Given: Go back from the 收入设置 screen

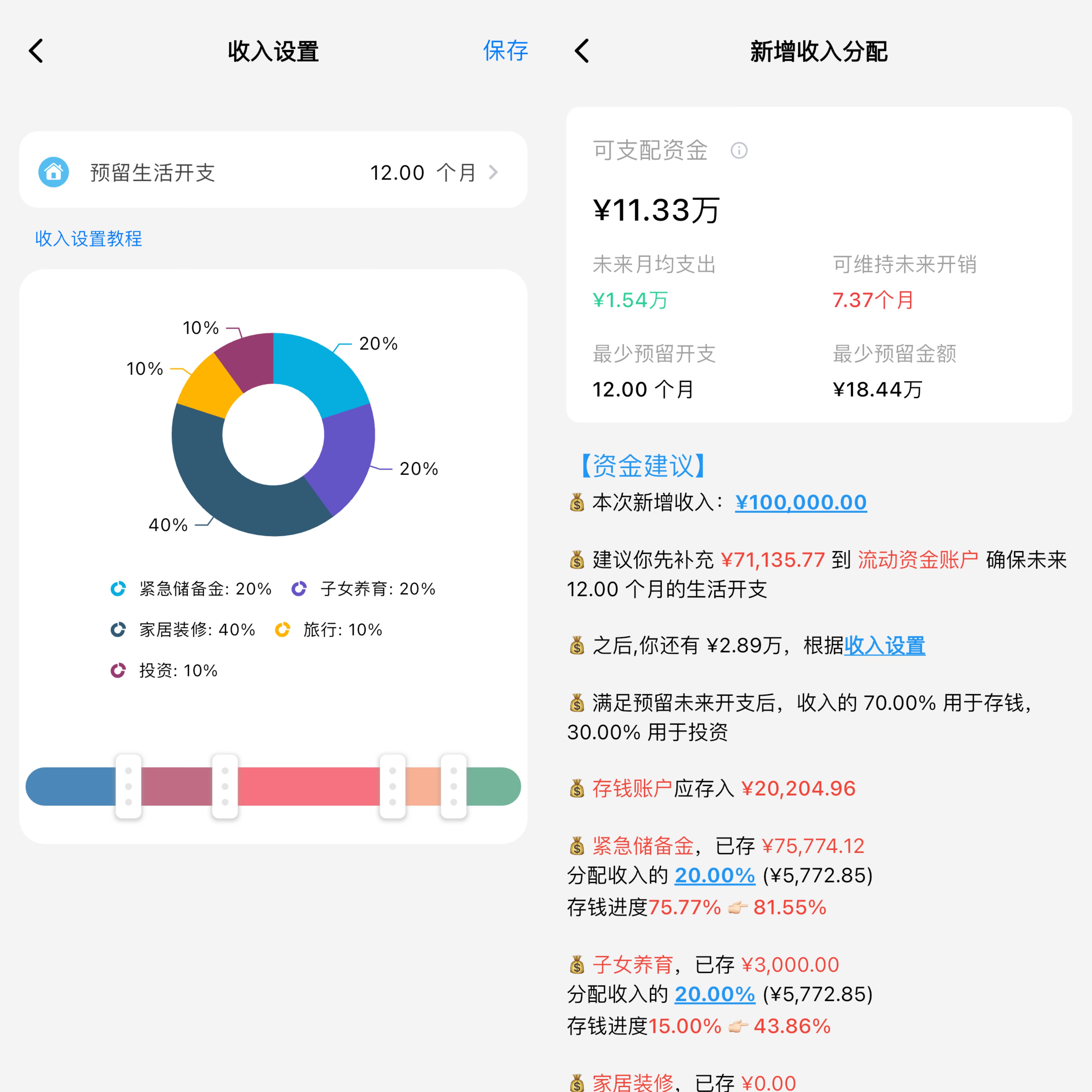Looking at the screenshot, I should (x=36, y=51).
